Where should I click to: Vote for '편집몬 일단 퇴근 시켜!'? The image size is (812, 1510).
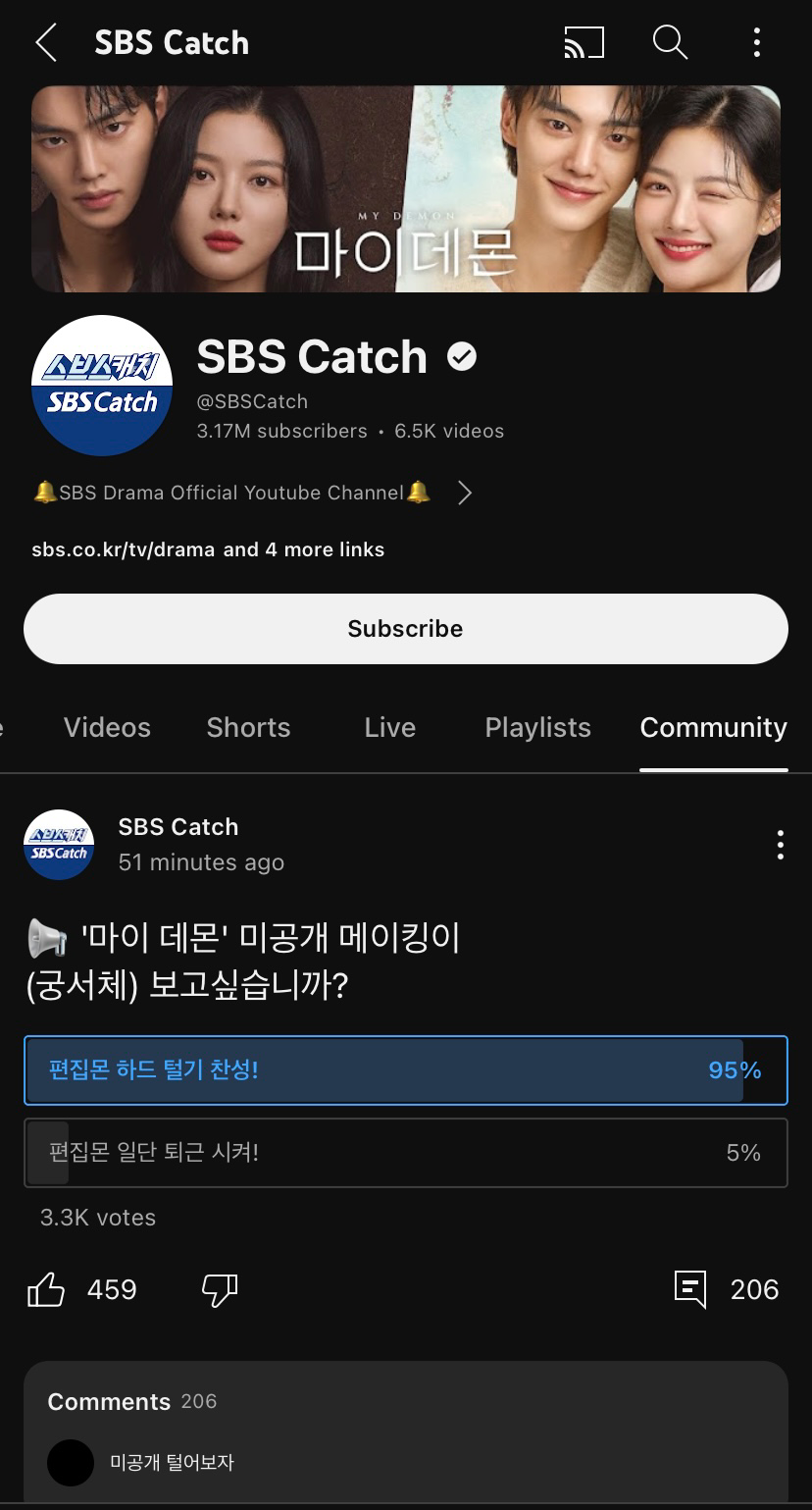coord(405,1153)
